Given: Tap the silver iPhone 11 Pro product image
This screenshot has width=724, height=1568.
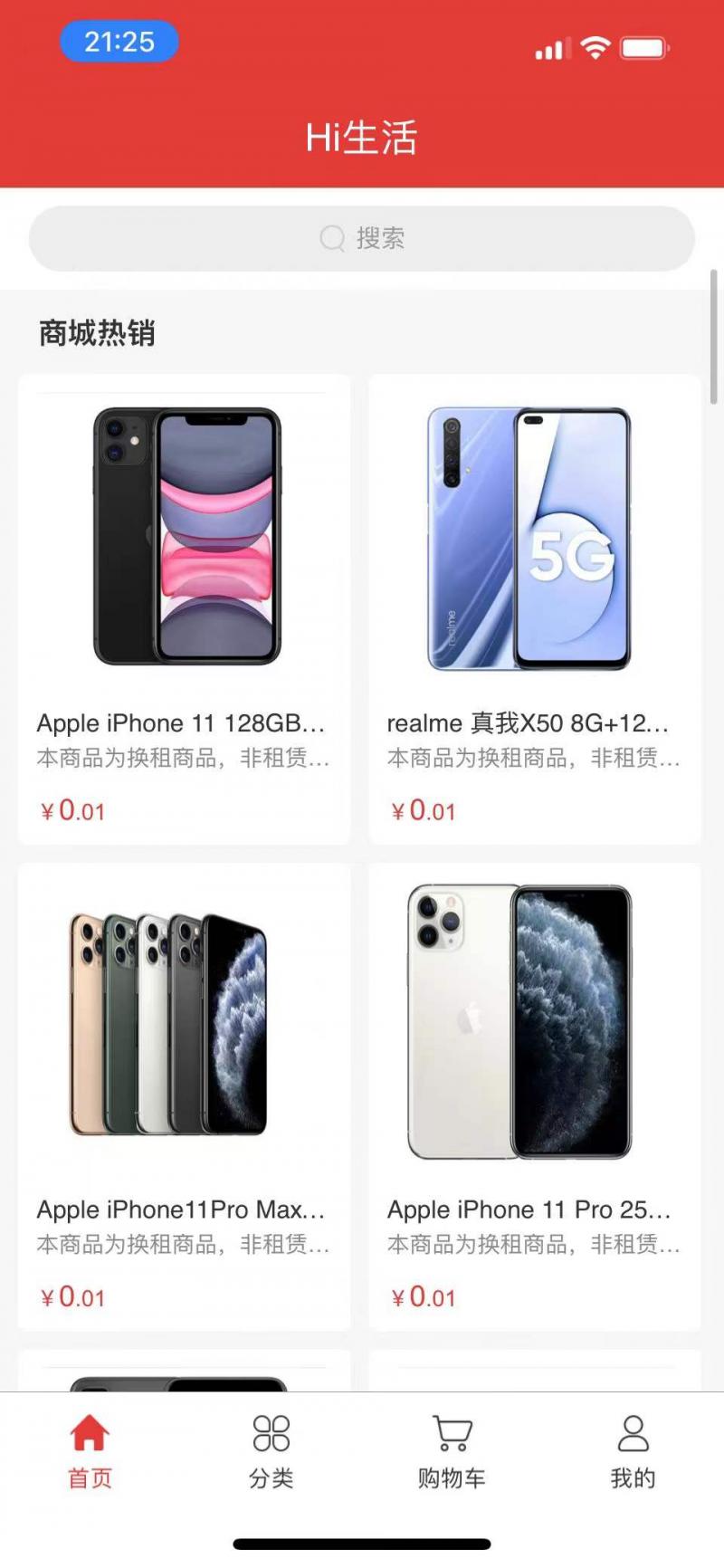Looking at the screenshot, I should pos(534,1023).
